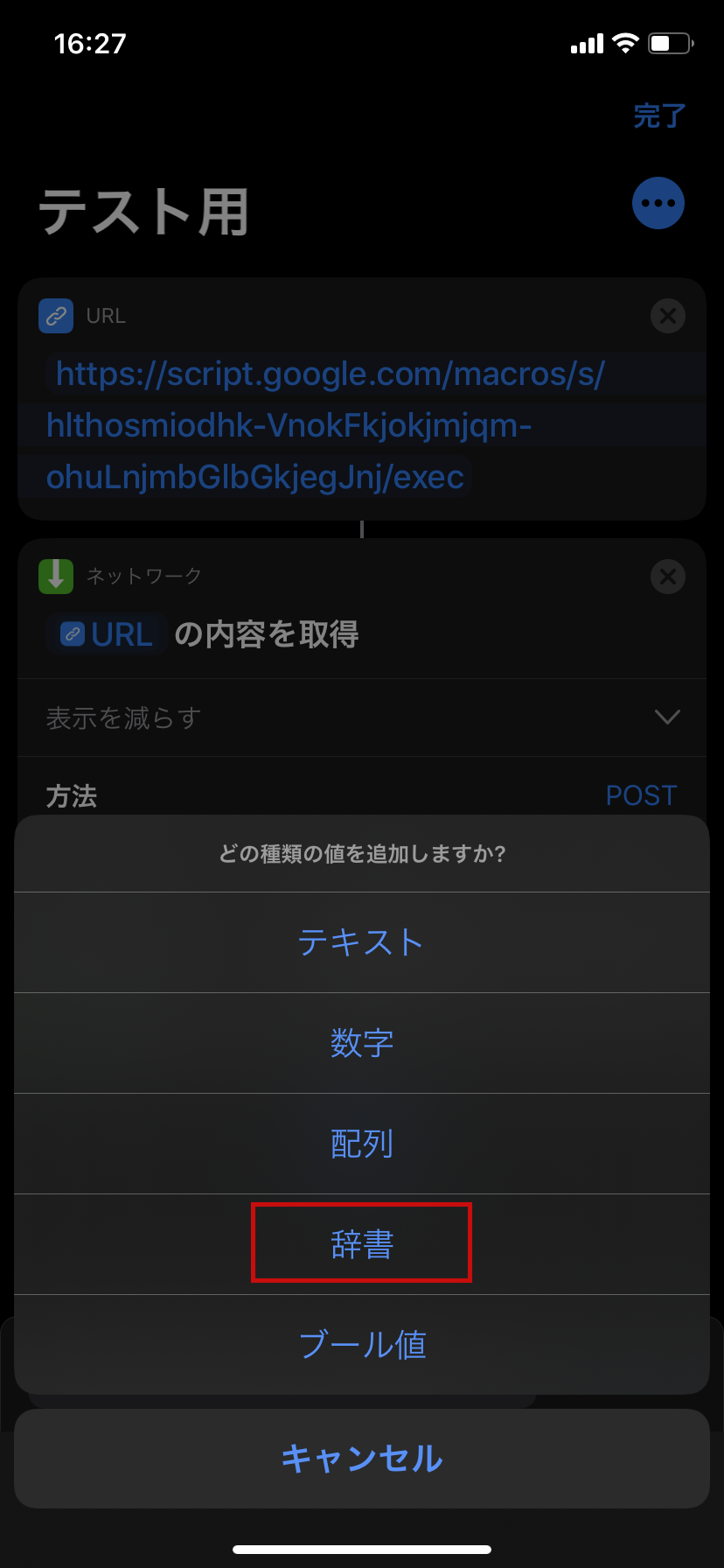This screenshot has height=1568, width=724.
Task: Collapse options with 表示を減らす chevron
Action: 667,717
